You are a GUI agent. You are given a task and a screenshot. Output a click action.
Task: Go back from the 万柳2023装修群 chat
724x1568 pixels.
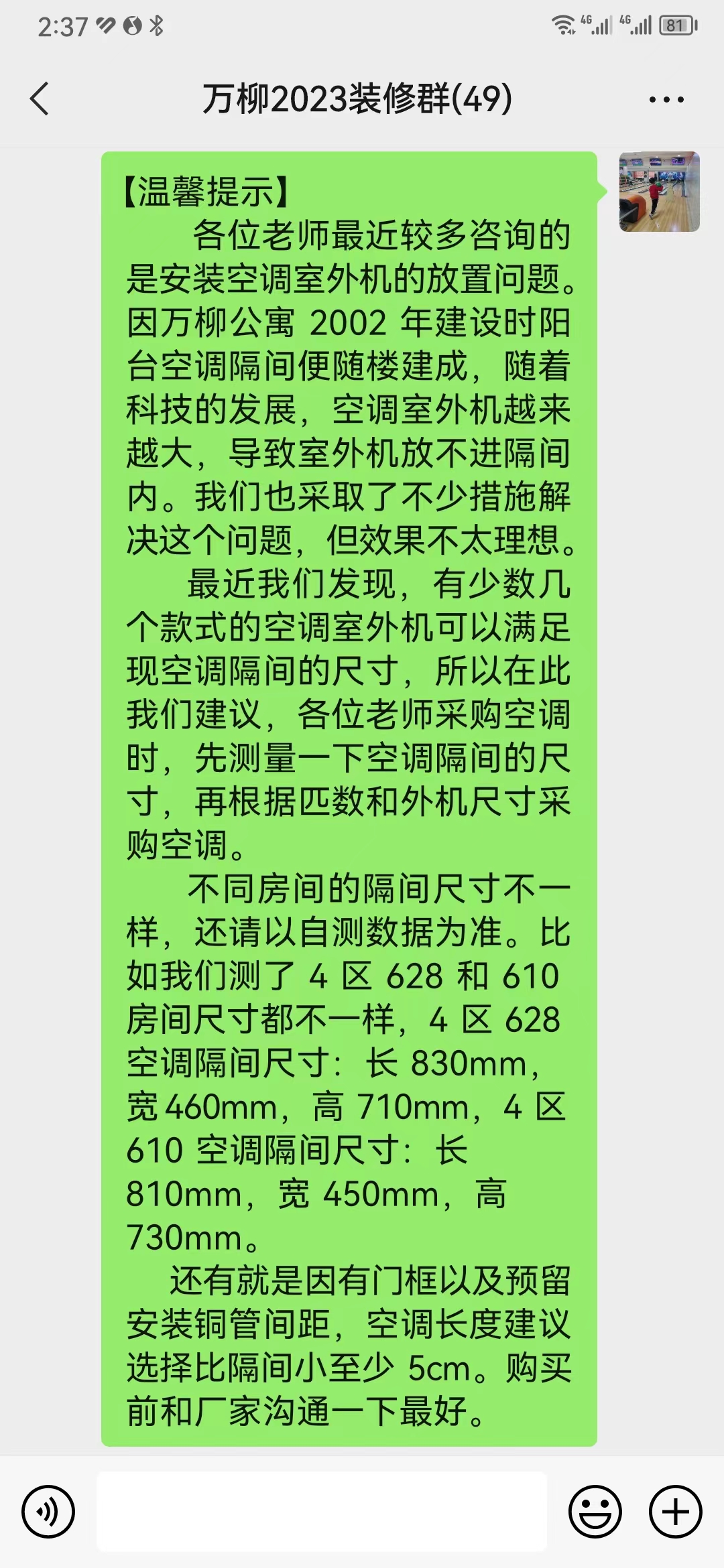(x=40, y=99)
